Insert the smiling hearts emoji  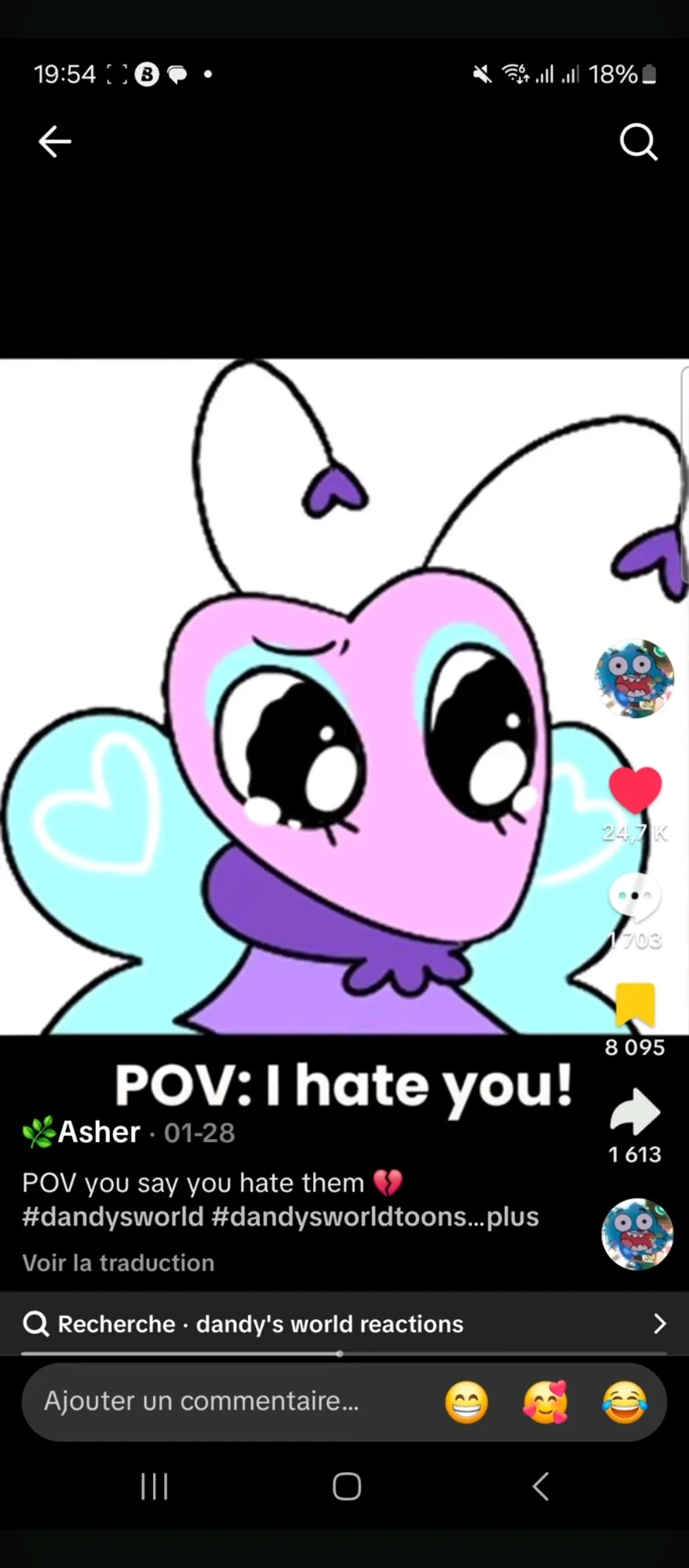coord(545,1402)
